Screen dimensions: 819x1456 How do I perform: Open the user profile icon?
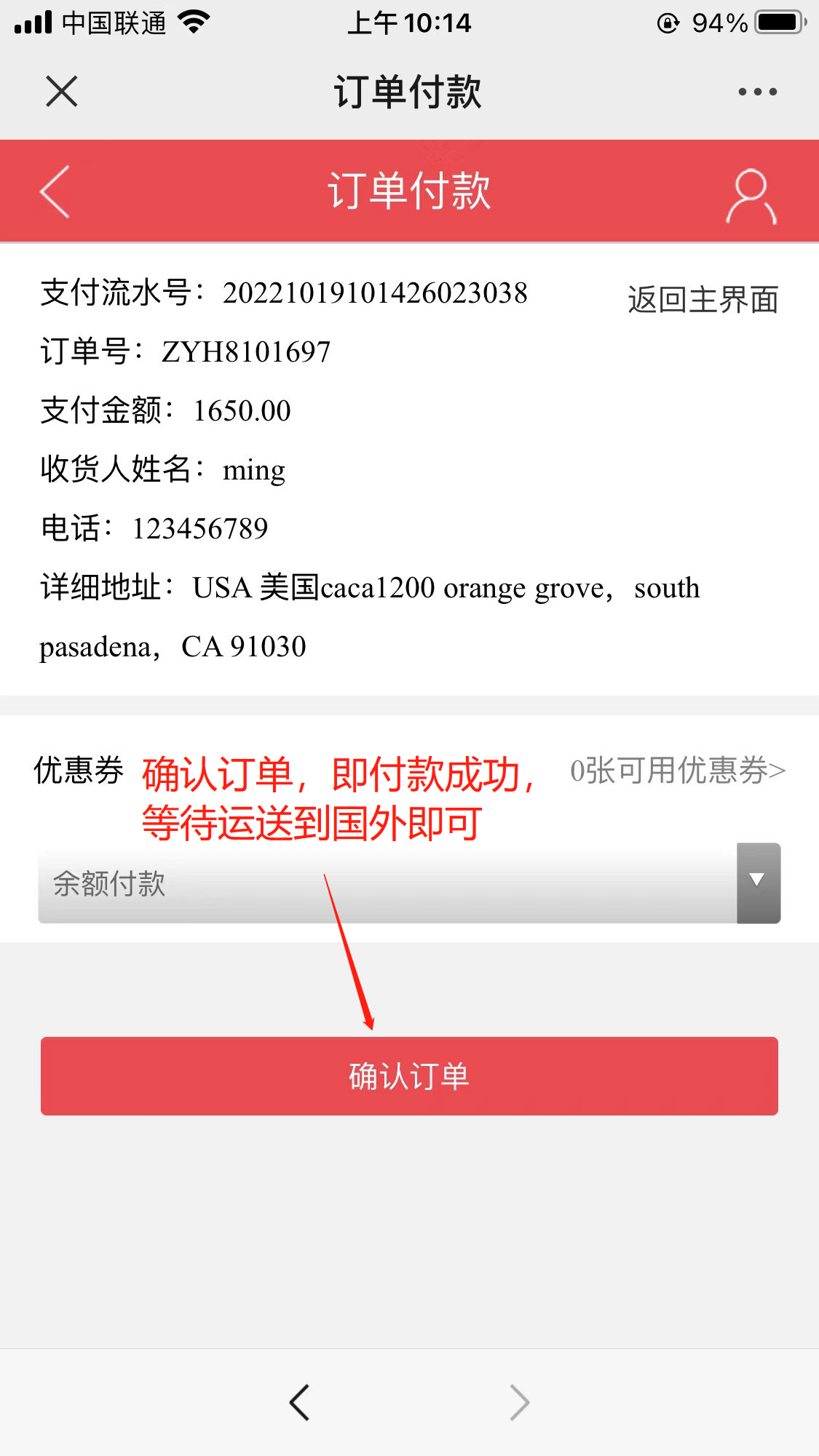pyautogui.click(x=751, y=196)
